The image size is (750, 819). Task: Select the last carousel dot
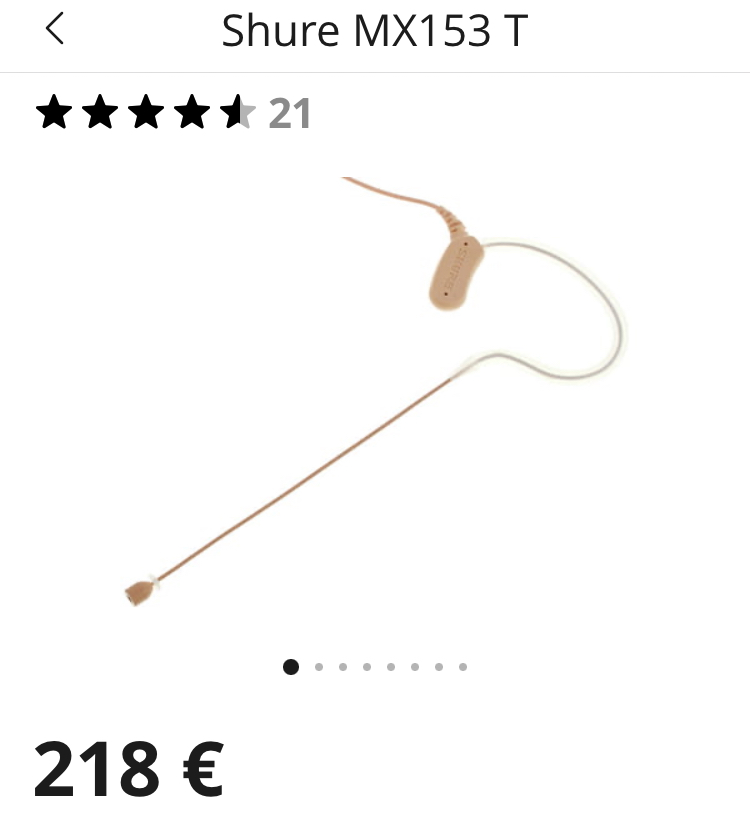click(x=462, y=665)
